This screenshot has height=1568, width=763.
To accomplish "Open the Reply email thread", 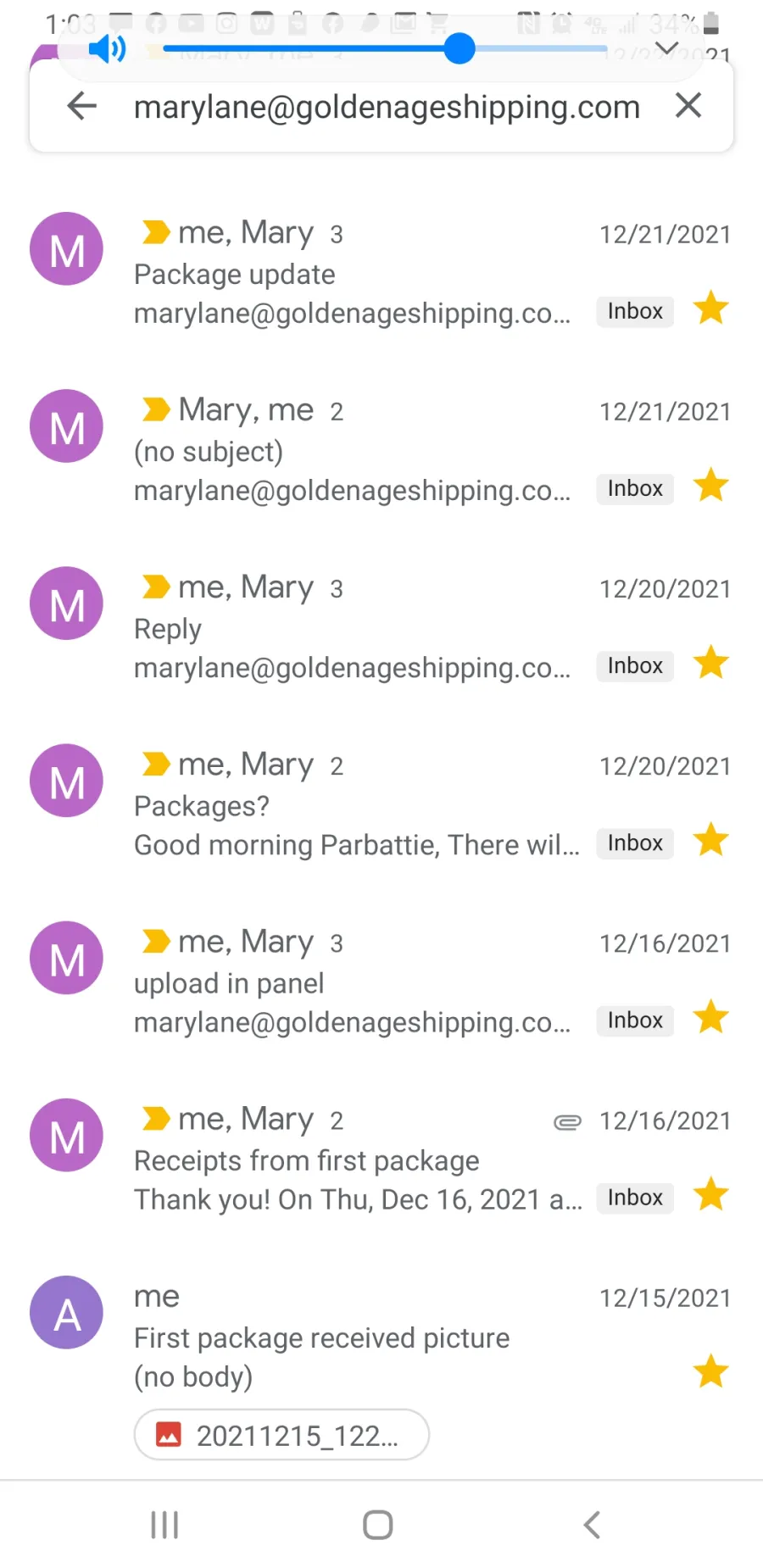I will point(381,627).
